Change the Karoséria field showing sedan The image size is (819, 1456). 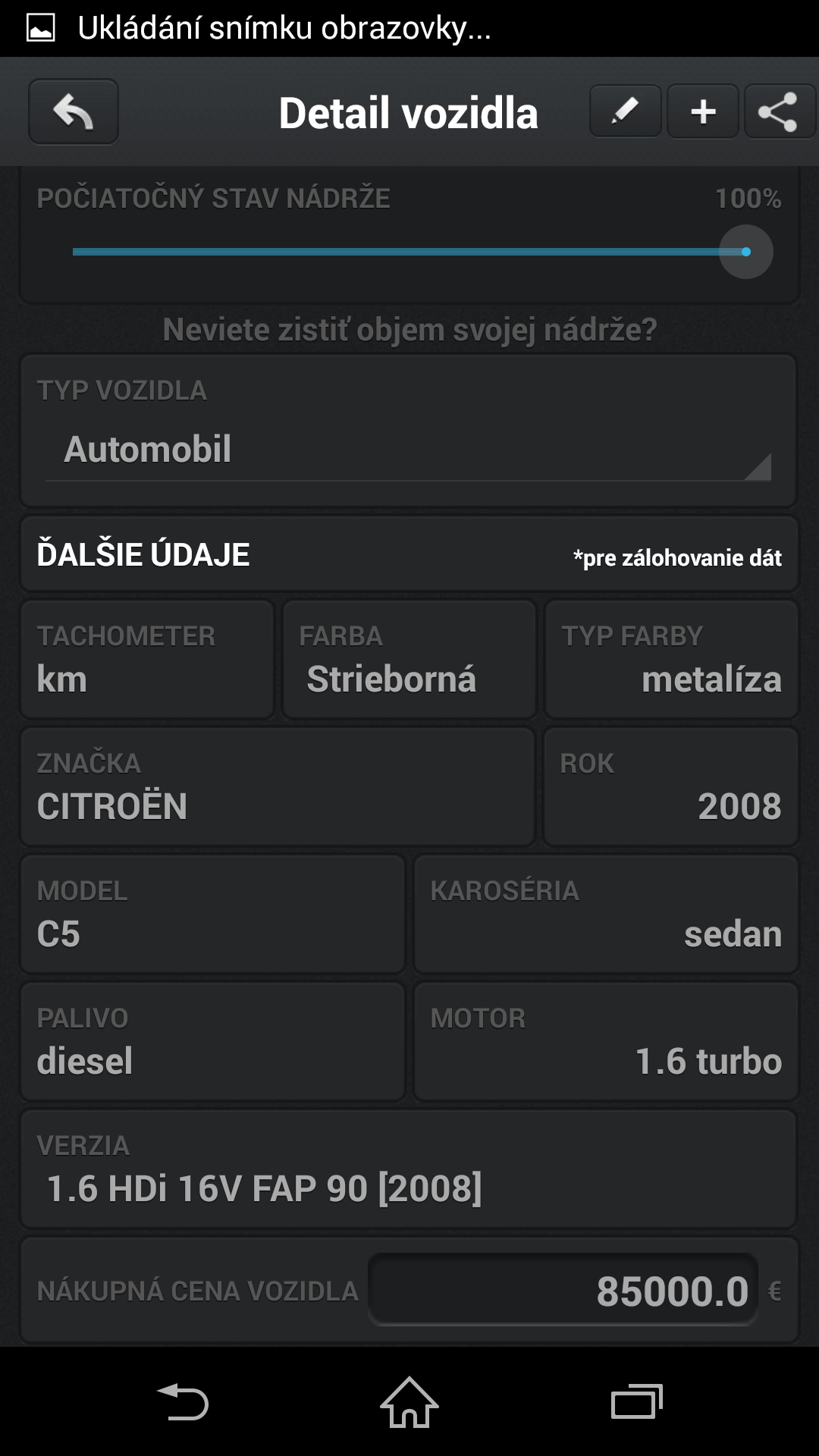tap(606, 914)
